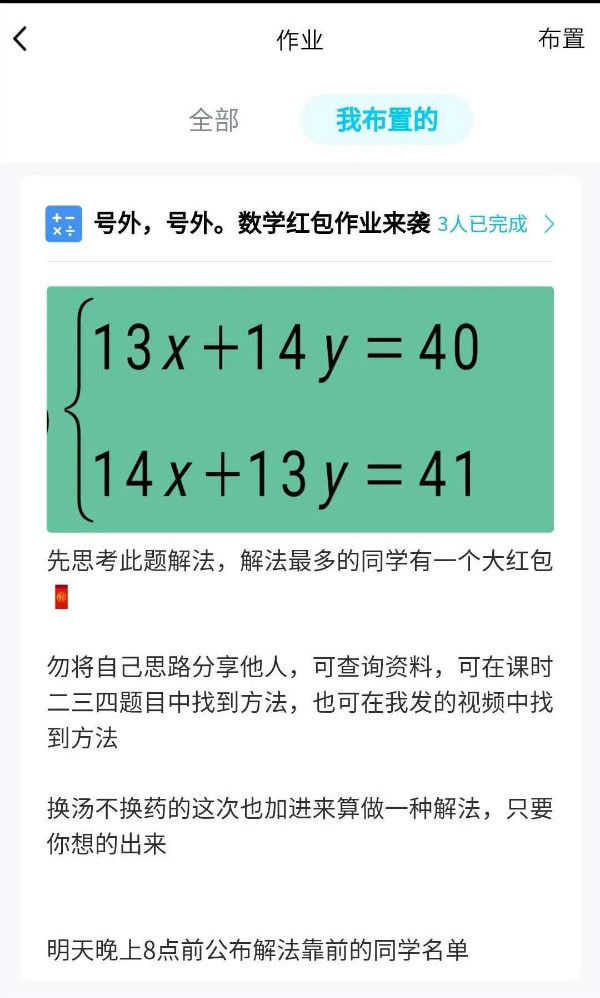This screenshot has height=998, width=600.
Task: Tap 布置 to assign new homework
Action: click(x=561, y=39)
